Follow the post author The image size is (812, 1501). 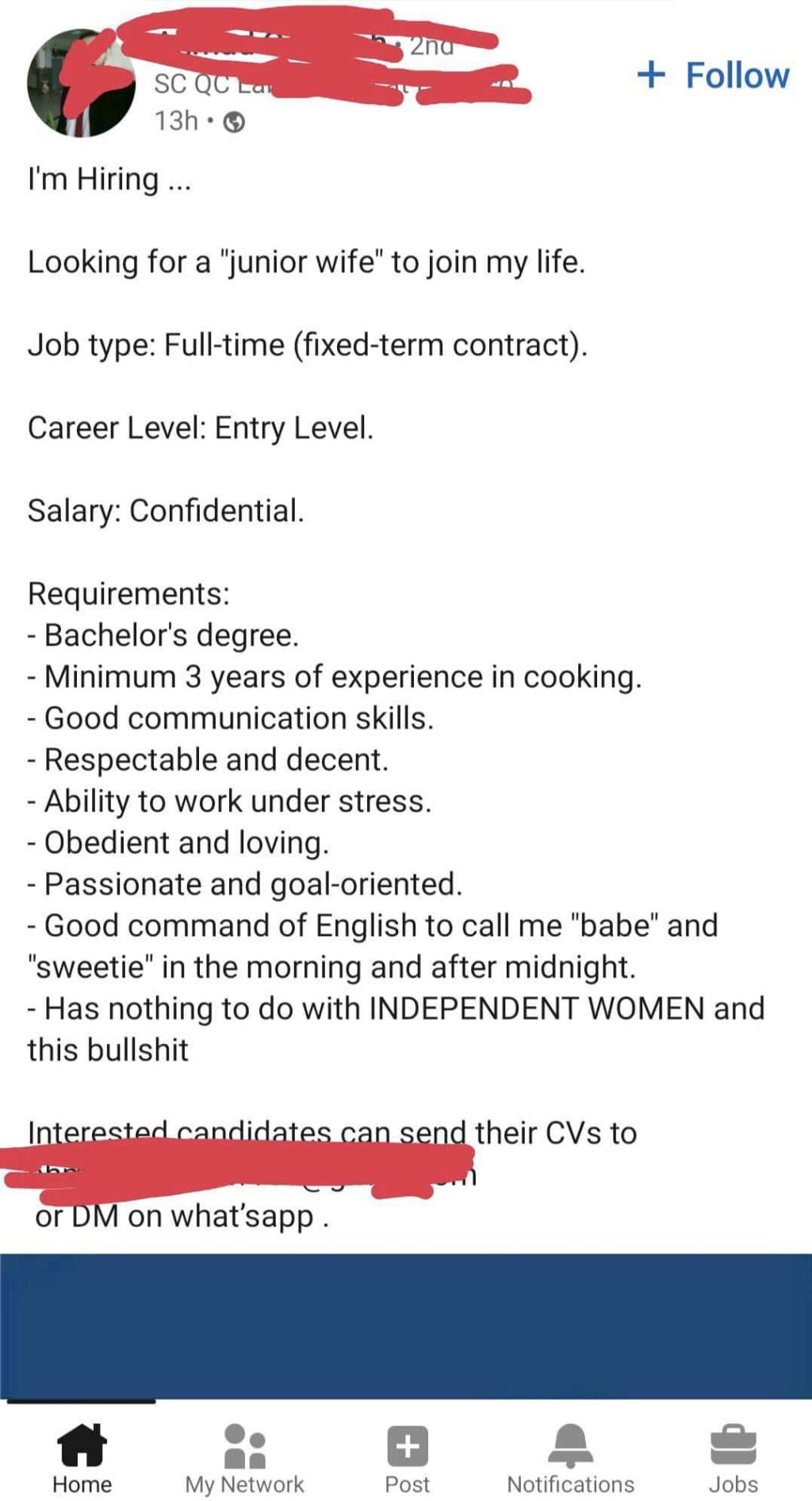713,75
